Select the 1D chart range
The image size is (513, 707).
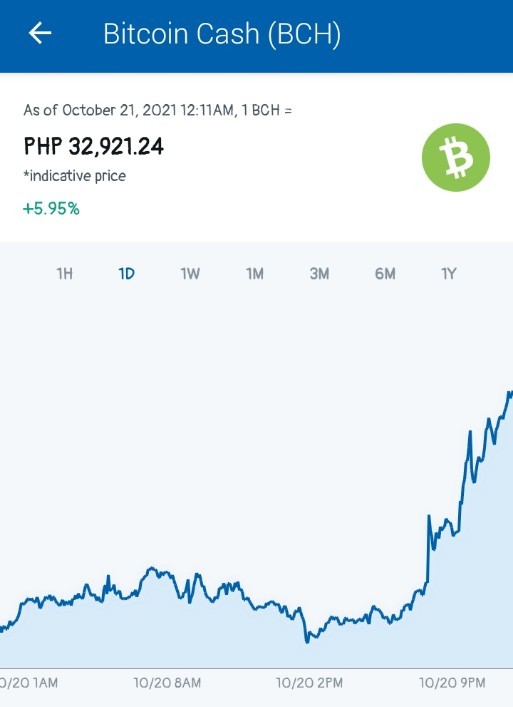pos(126,274)
